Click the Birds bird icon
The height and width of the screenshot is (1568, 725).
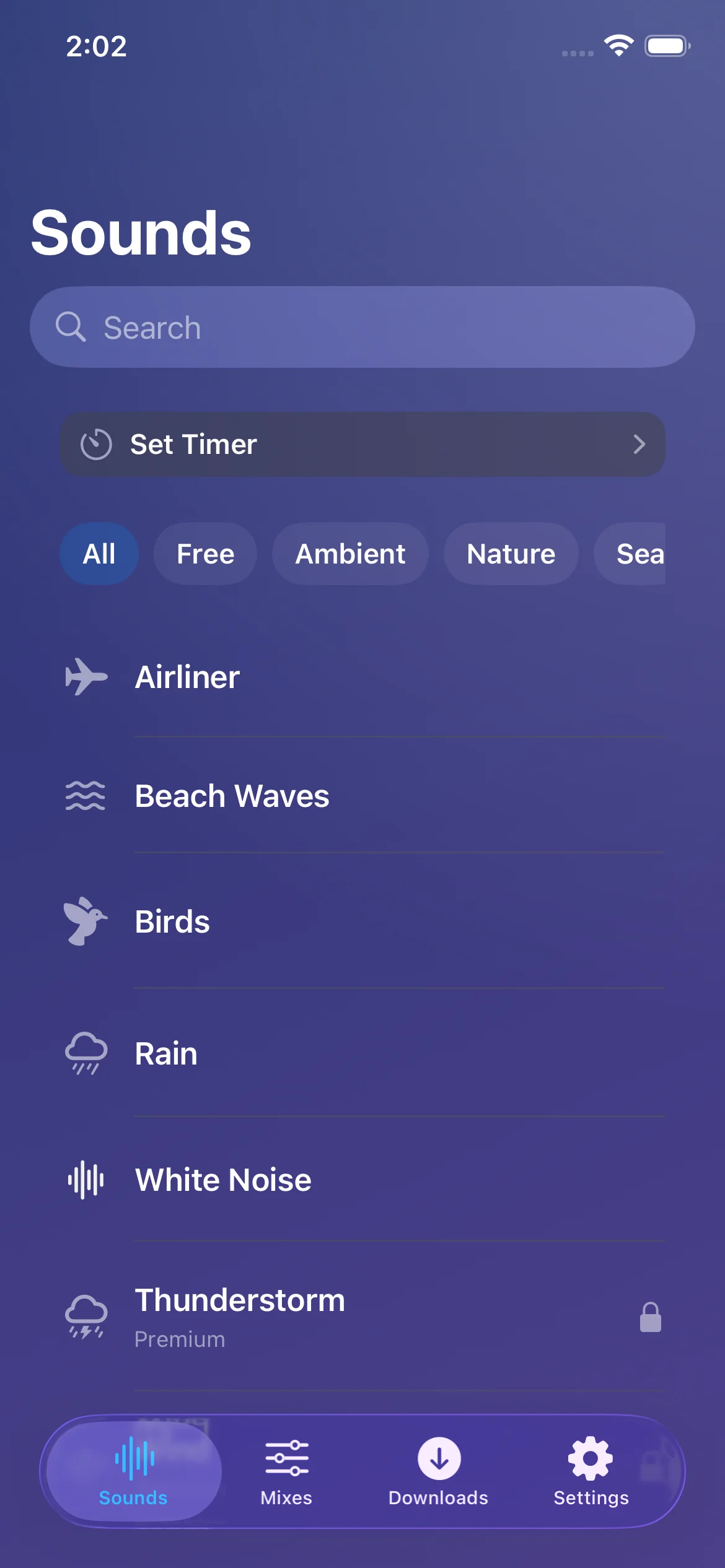85,922
